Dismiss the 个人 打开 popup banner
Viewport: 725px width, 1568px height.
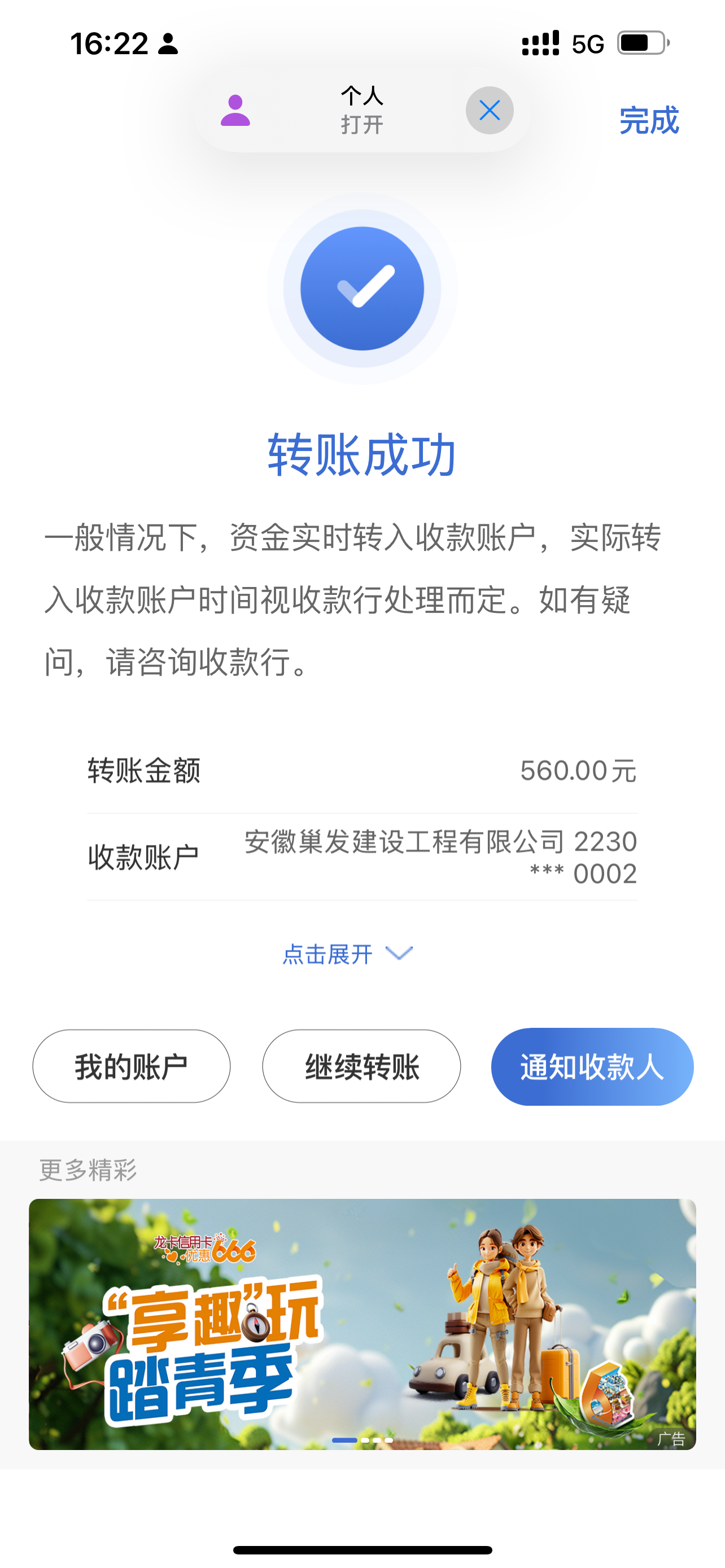pos(490,111)
